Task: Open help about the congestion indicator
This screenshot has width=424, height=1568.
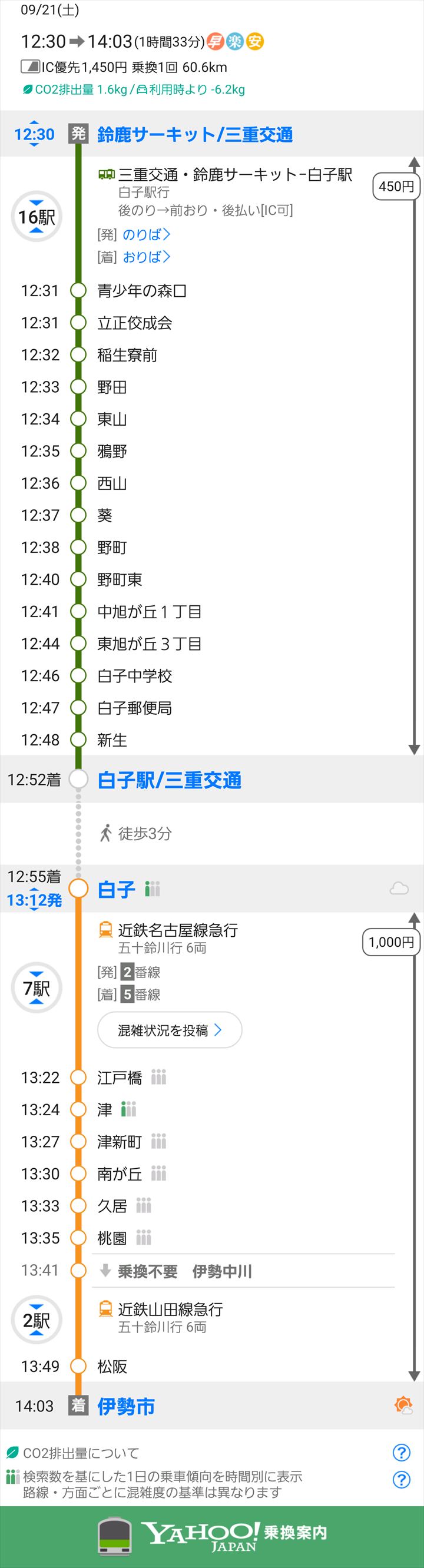Action: tap(402, 1479)
